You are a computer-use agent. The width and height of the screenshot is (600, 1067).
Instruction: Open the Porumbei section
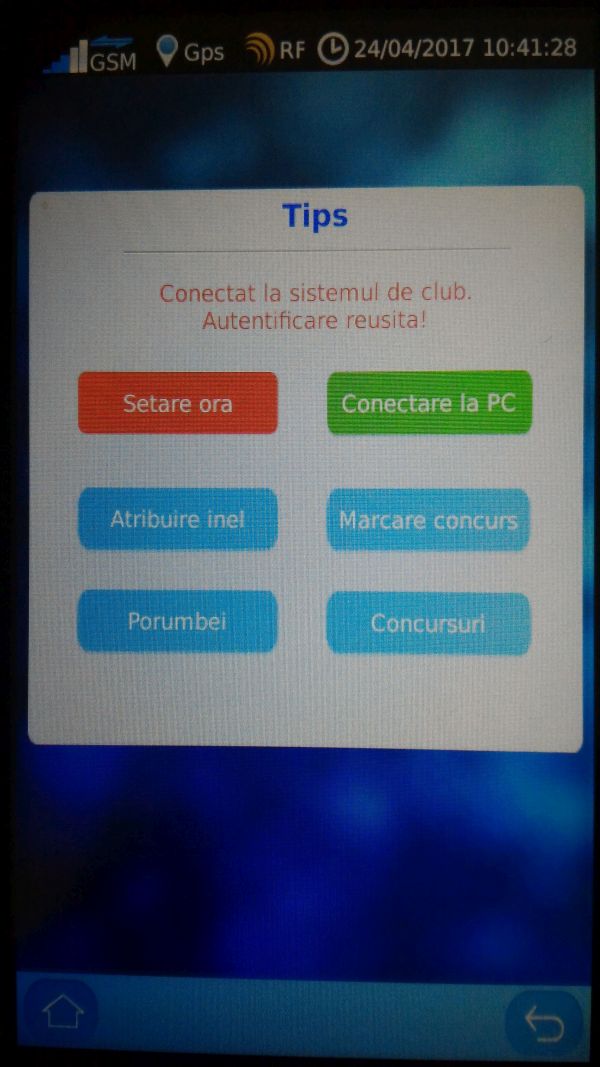coord(177,621)
